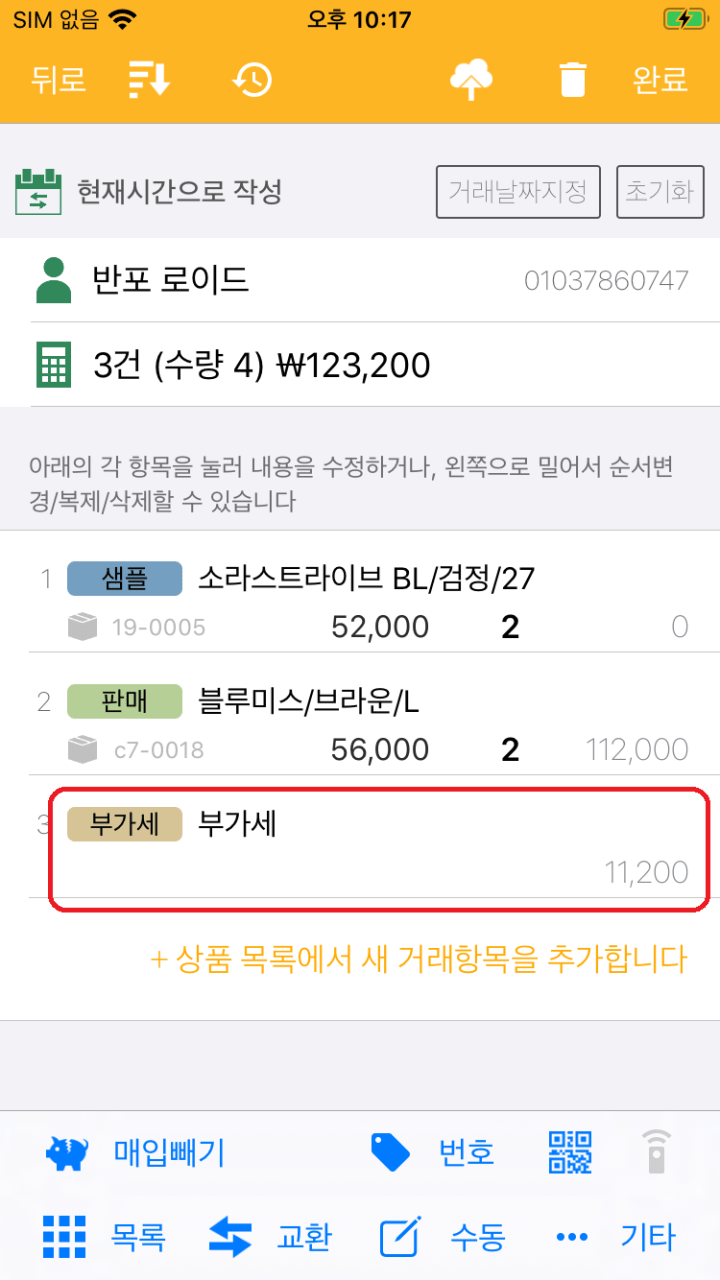Screen dimensions: 720x1280
Task: Tap 초기화 to reset
Action: 660,192
